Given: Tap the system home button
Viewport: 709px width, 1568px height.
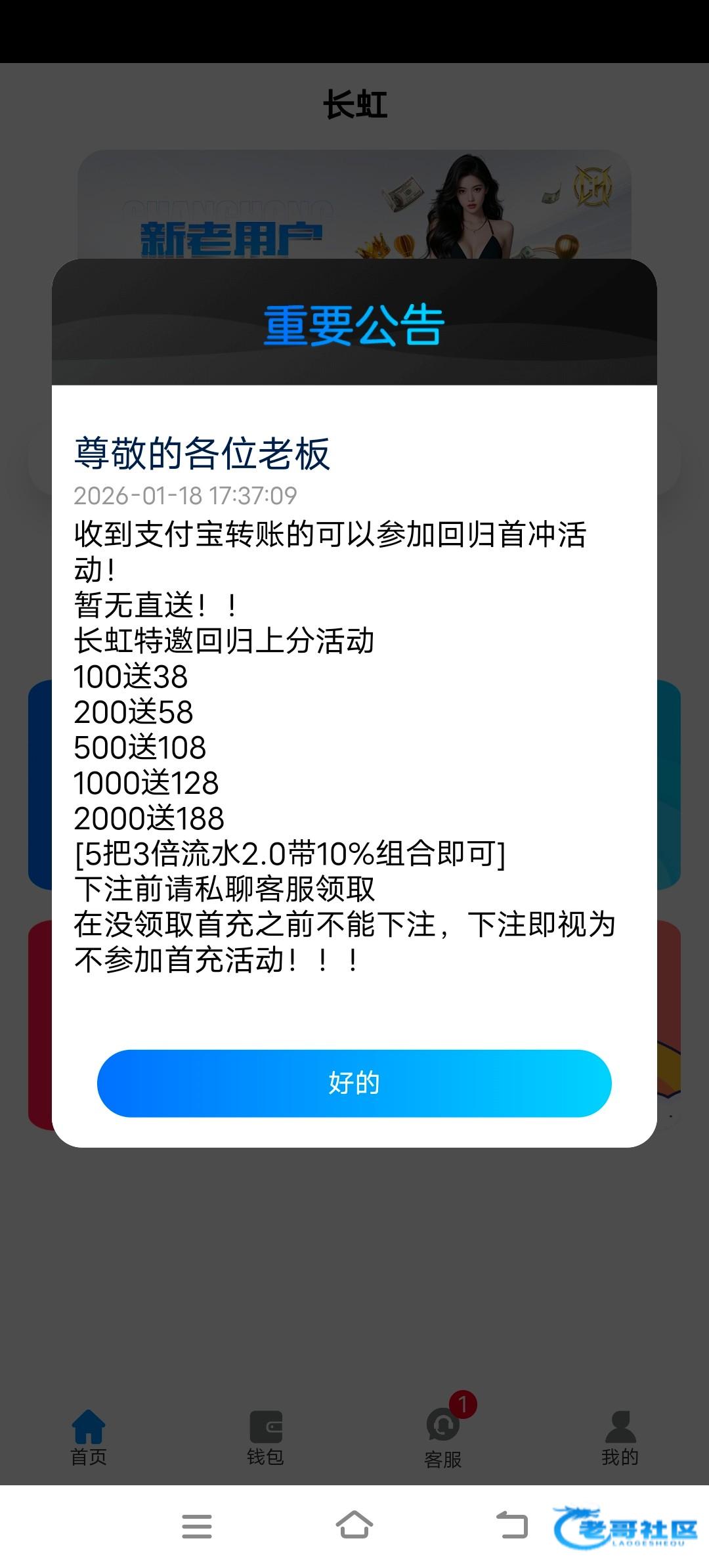Looking at the screenshot, I should pyautogui.click(x=354, y=1526).
